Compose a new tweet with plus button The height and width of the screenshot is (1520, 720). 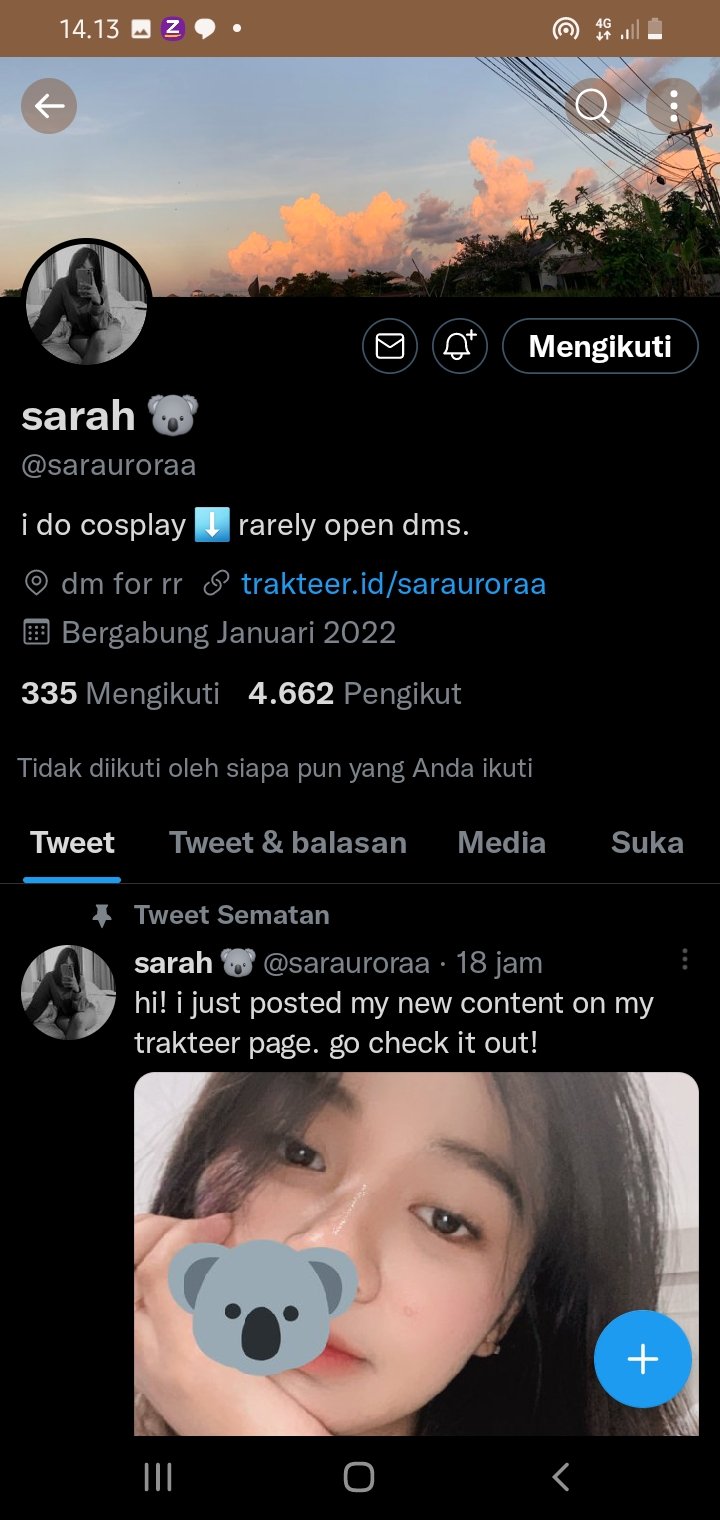[x=643, y=1359]
